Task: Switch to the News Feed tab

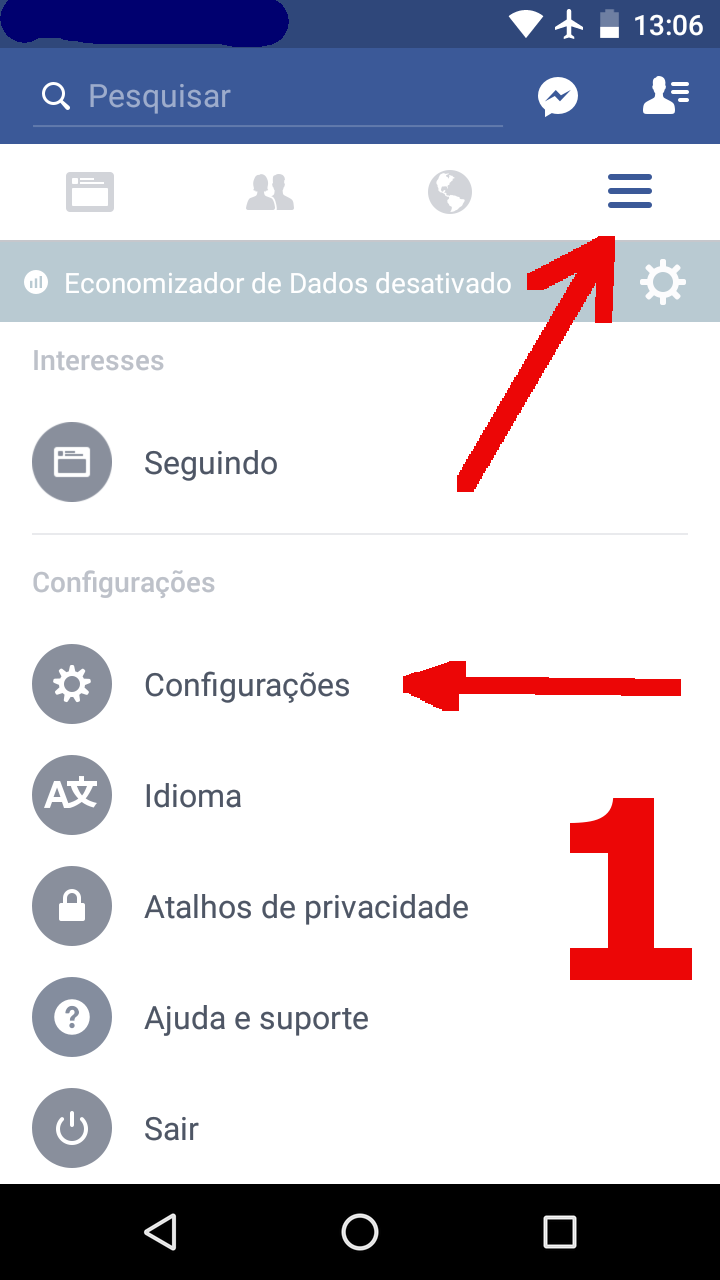Action: click(x=90, y=191)
